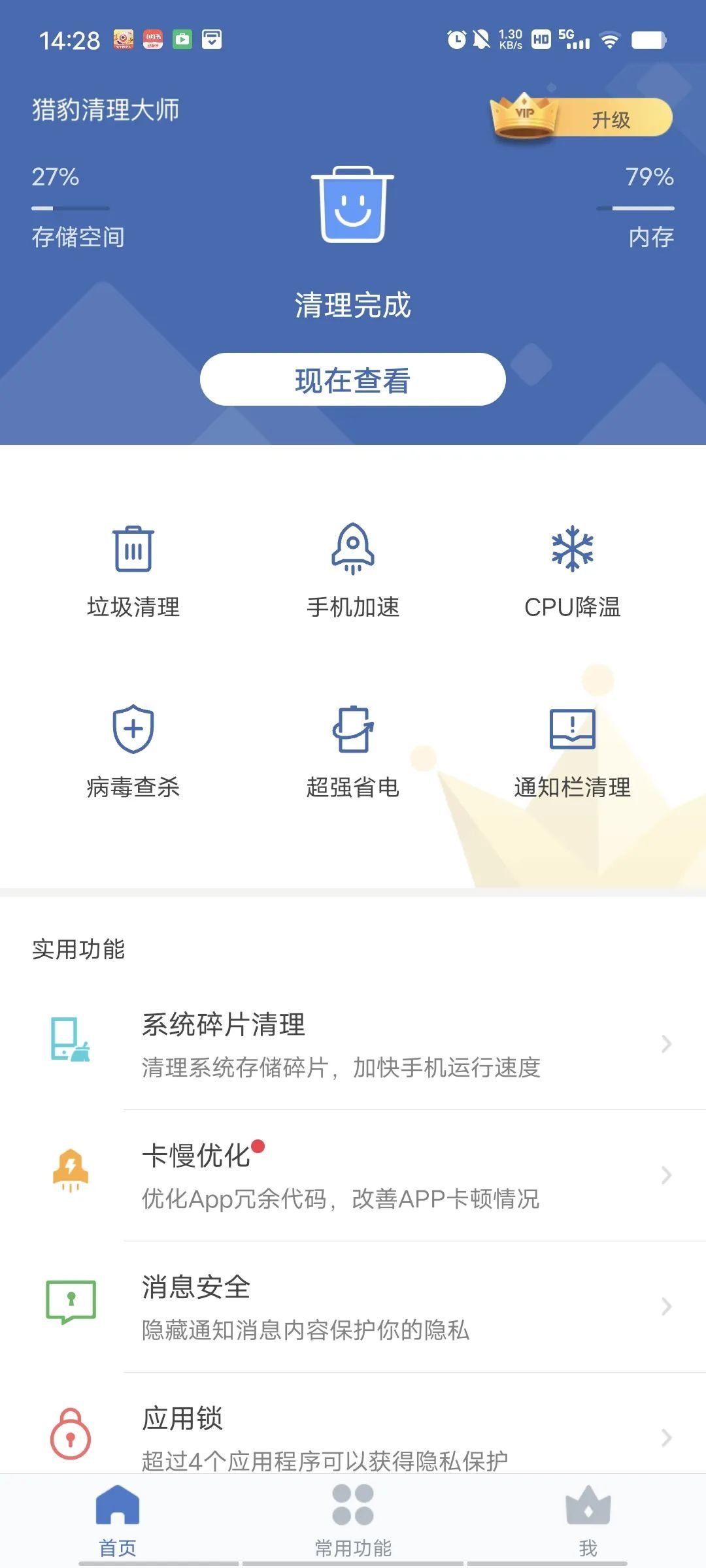706x1568 pixels.
Task: Tap the smiling trash can icon
Action: 352,205
